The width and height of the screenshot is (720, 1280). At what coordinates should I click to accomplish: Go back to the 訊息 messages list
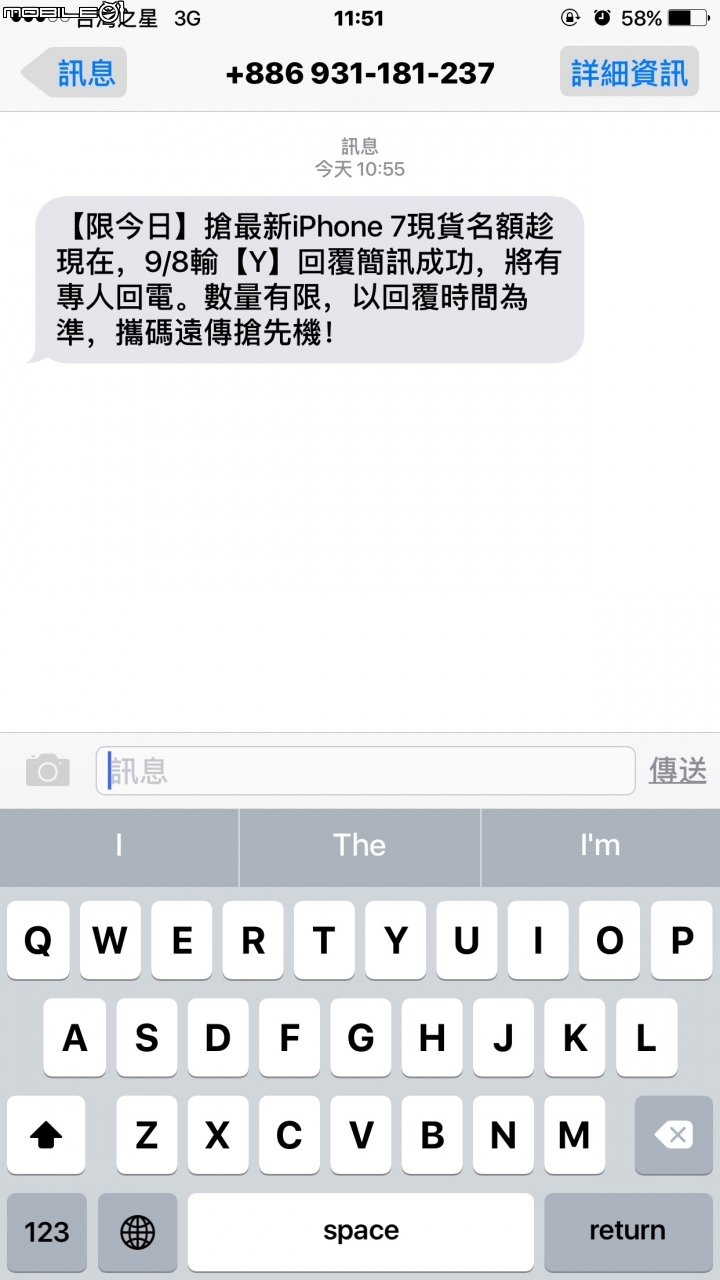click(x=74, y=73)
